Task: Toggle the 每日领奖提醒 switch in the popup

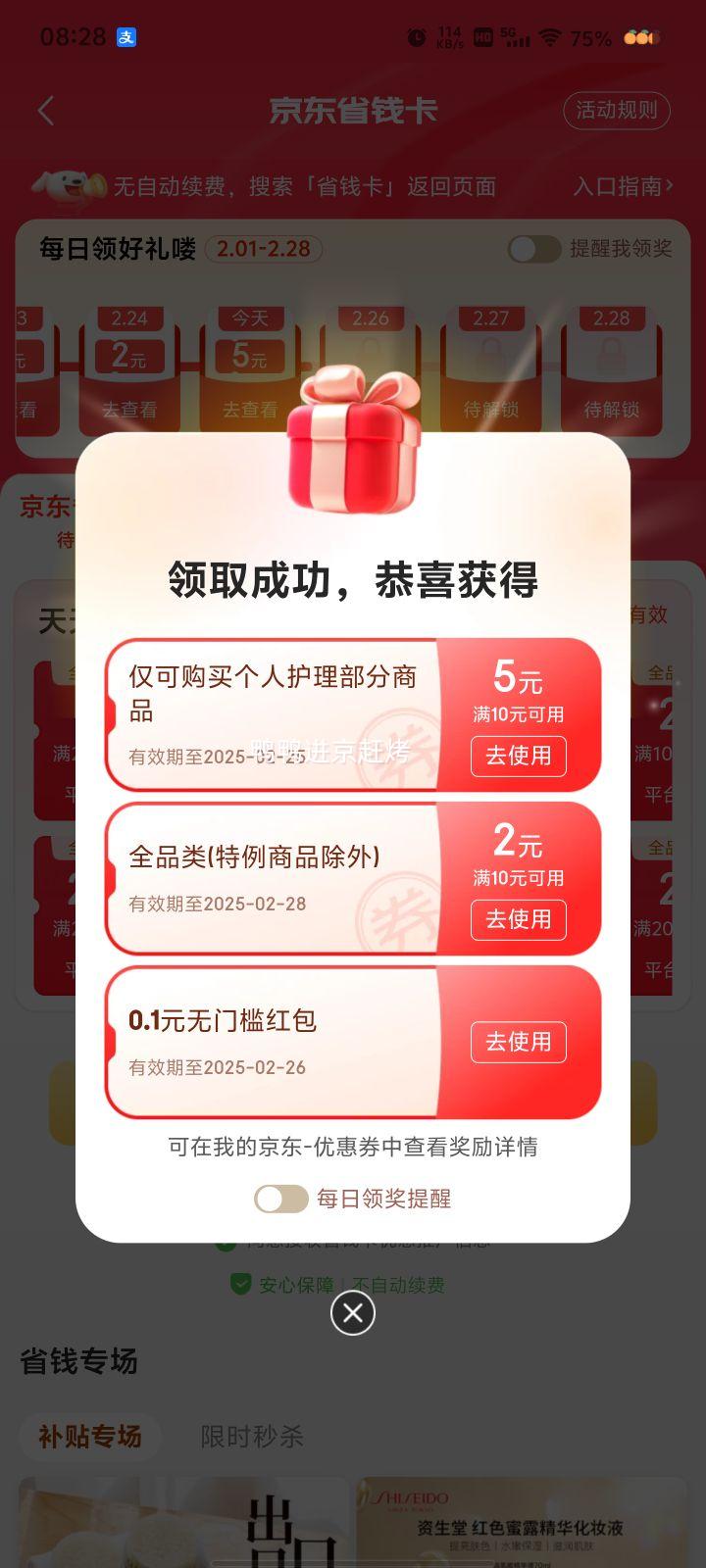Action: click(280, 1199)
